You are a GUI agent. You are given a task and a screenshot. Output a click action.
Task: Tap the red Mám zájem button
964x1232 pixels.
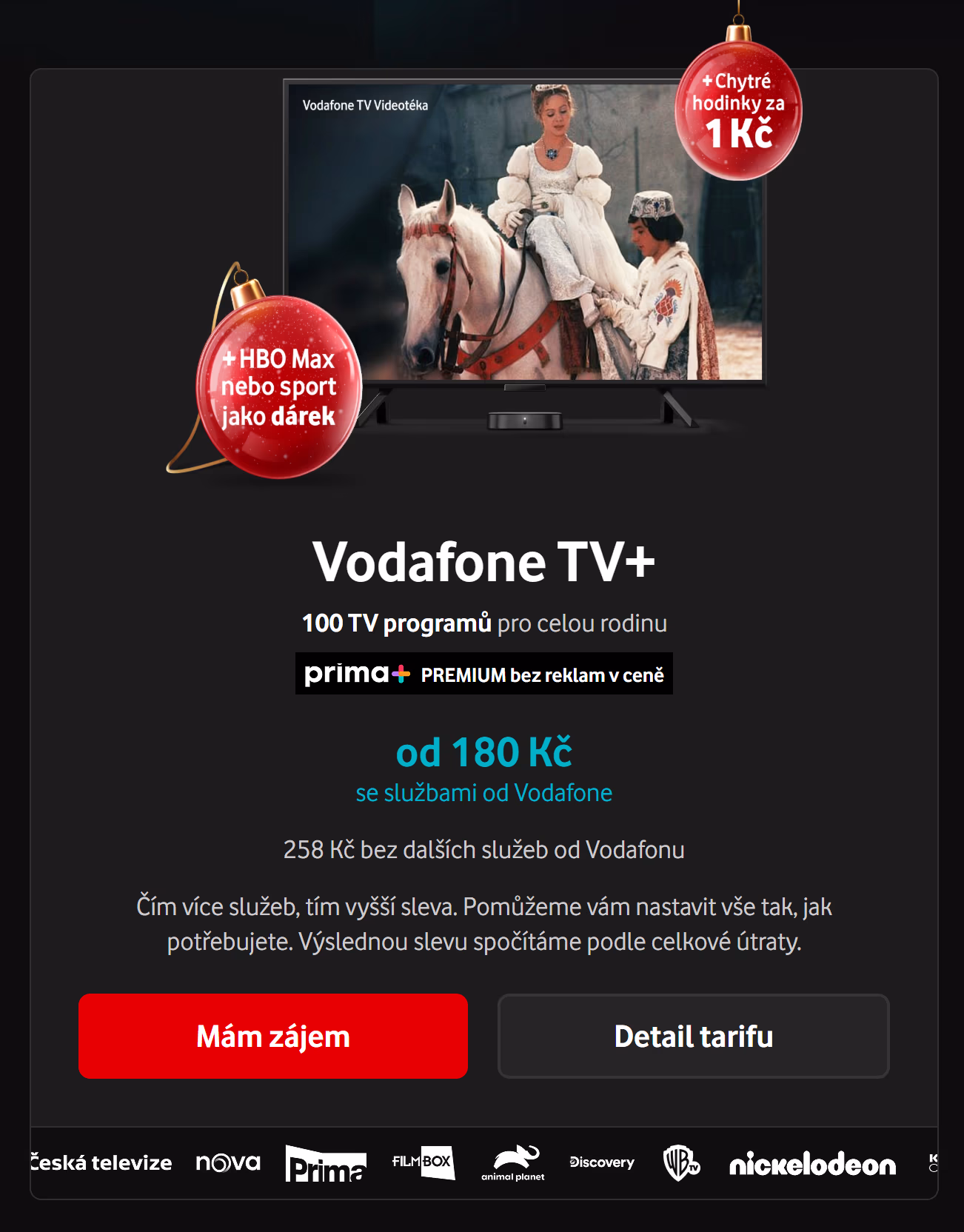coord(272,1036)
